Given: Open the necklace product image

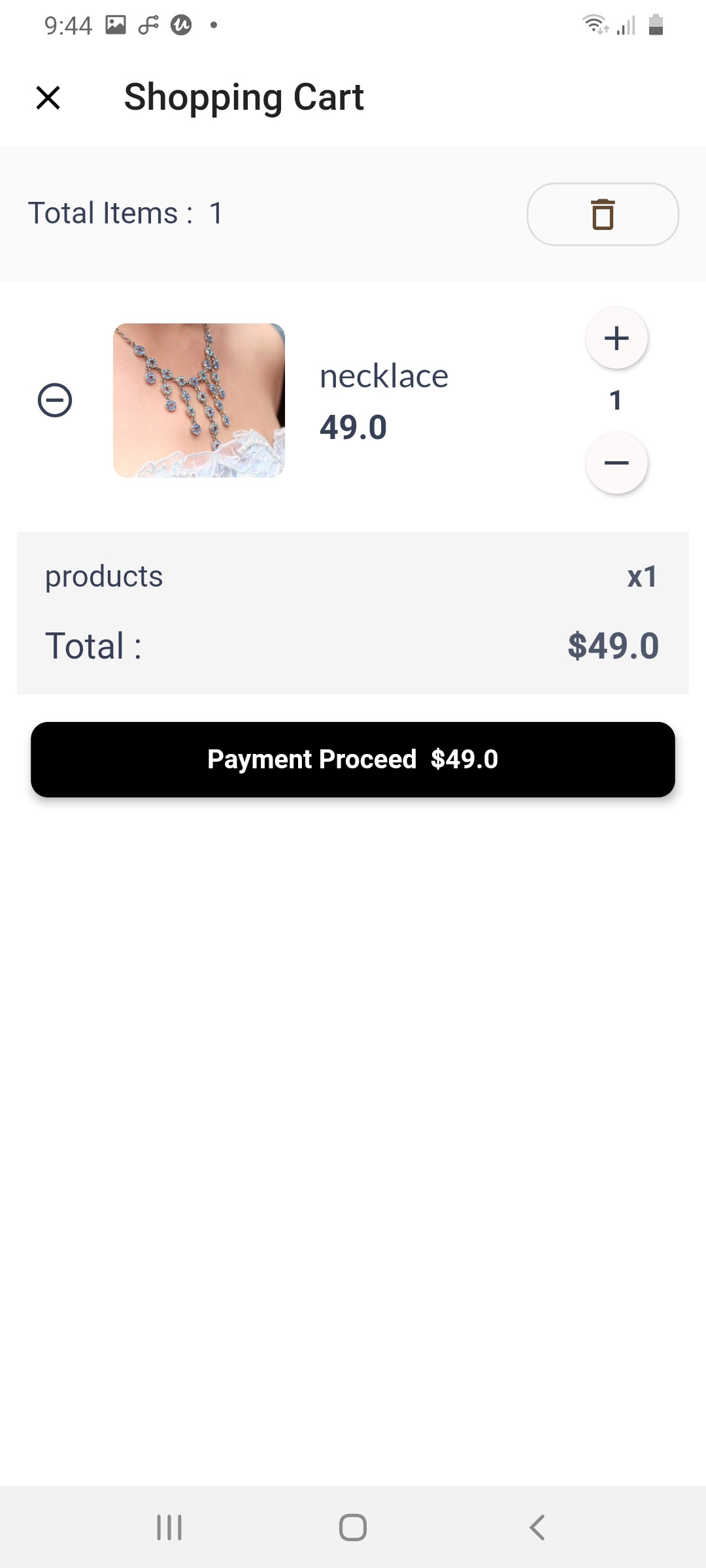Looking at the screenshot, I should [x=199, y=400].
